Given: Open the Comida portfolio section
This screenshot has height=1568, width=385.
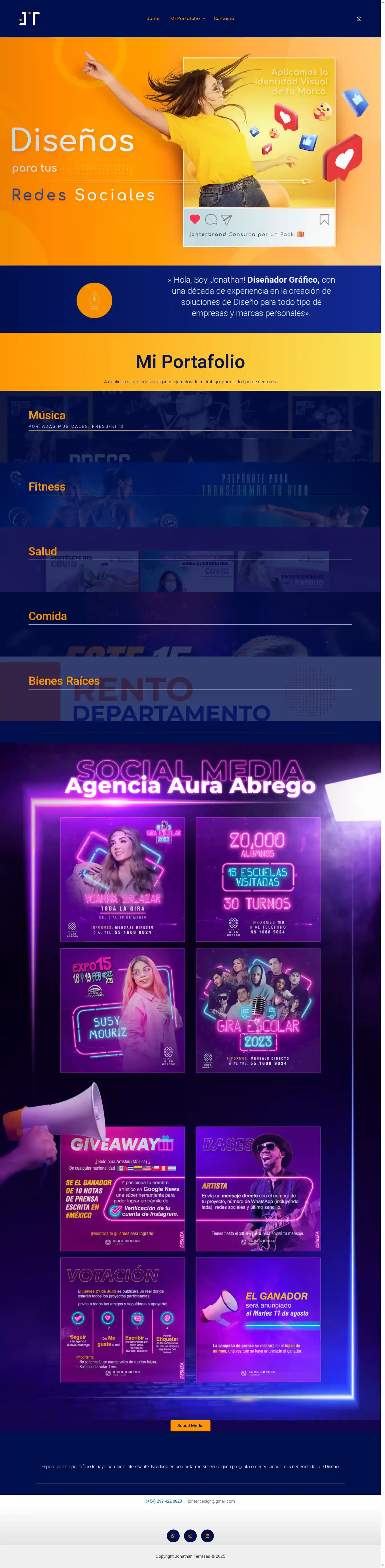Looking at the screenshot, I should pyautogui.click(x=47, y=616).
